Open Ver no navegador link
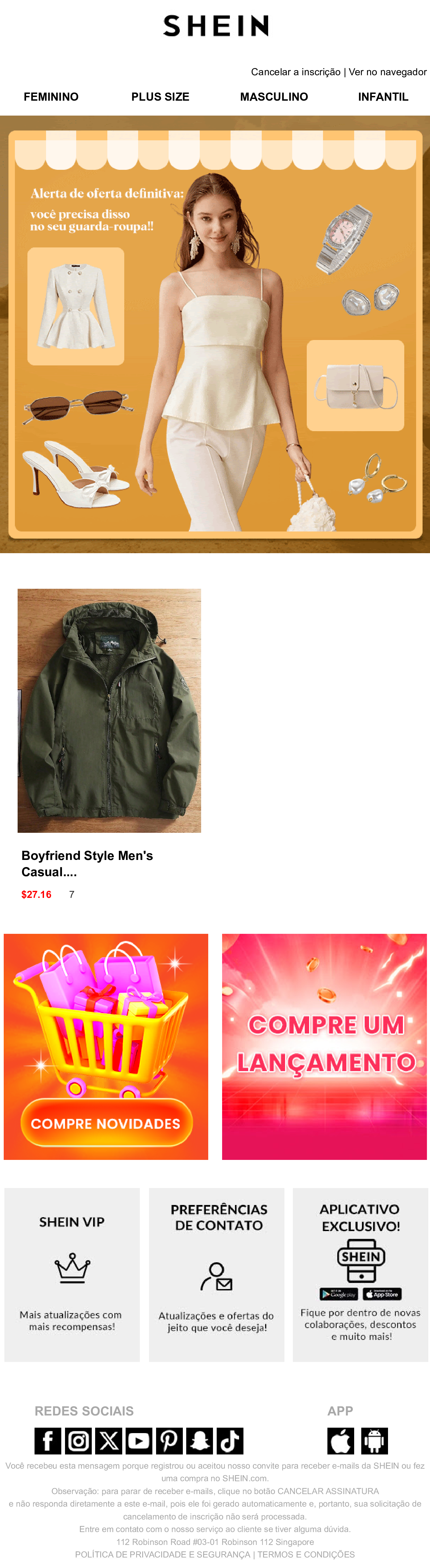 387,72
